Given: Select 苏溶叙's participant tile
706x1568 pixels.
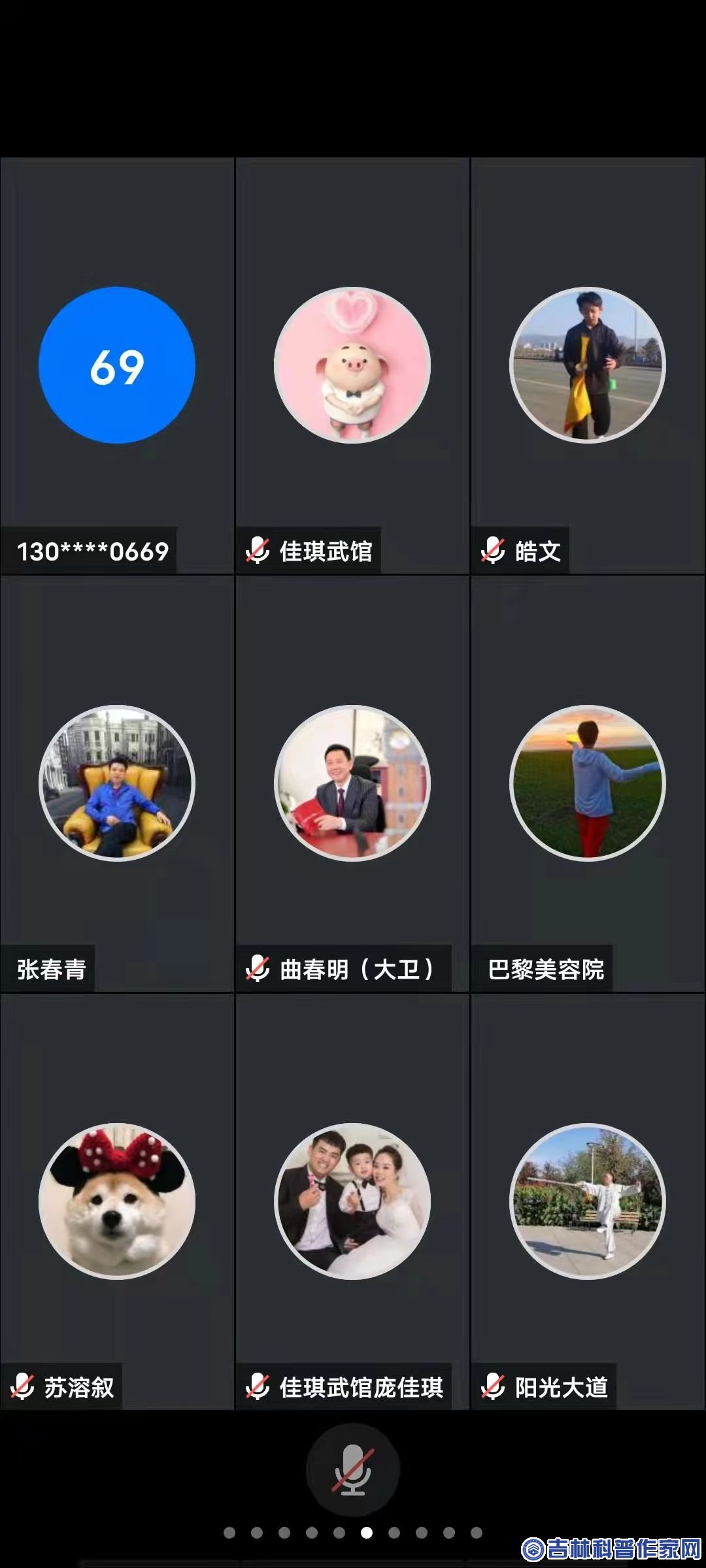Looking at the screenshot, I should [x=117, y=1201].
